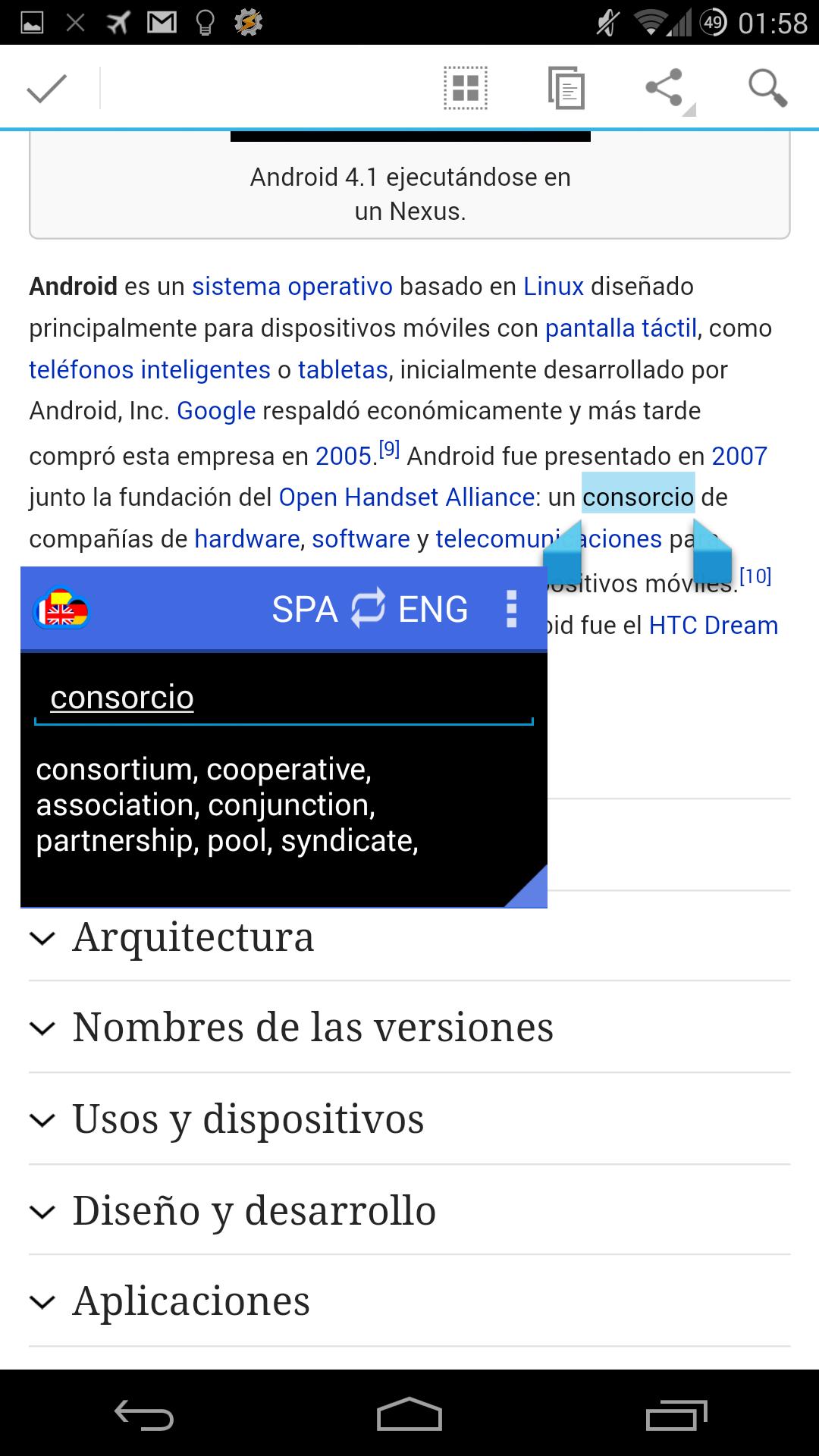Edit the consorcio input field
819x1456 pixels.
tap(284, 698)
